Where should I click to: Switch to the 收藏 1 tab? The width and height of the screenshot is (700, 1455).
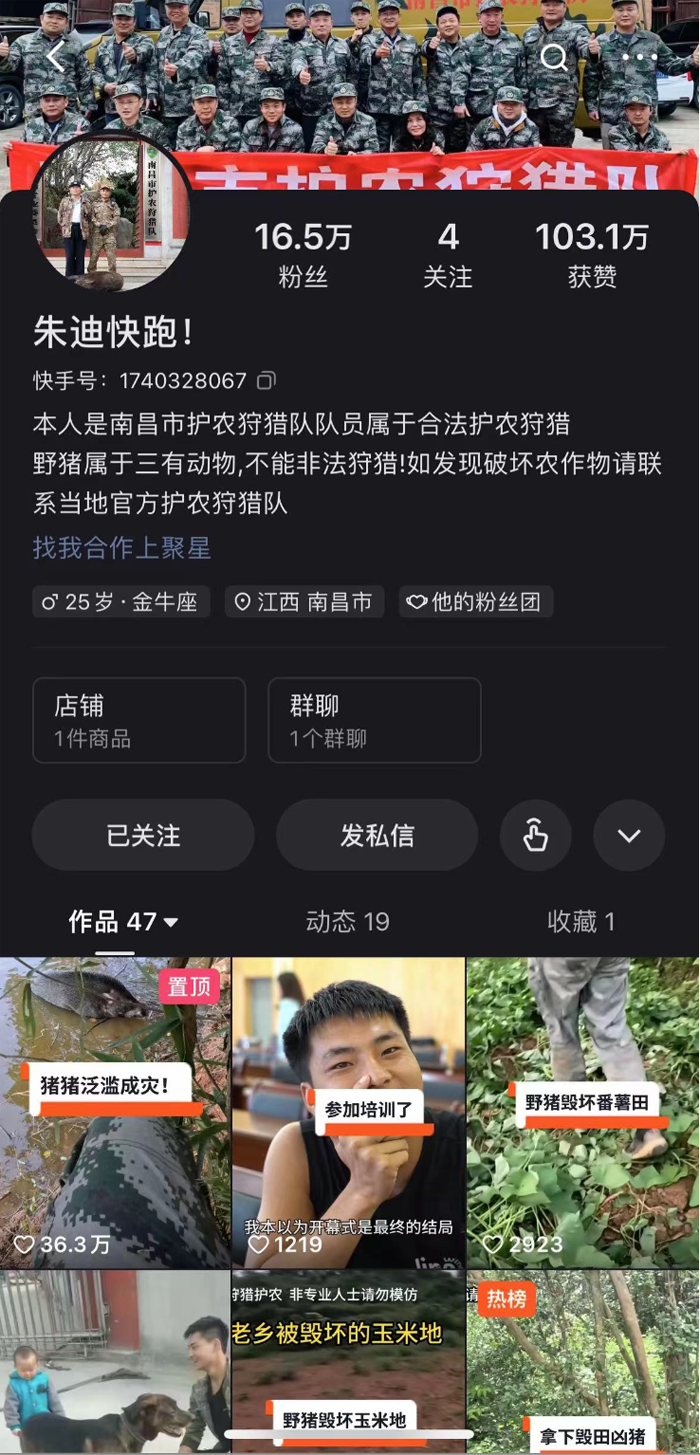580,922
